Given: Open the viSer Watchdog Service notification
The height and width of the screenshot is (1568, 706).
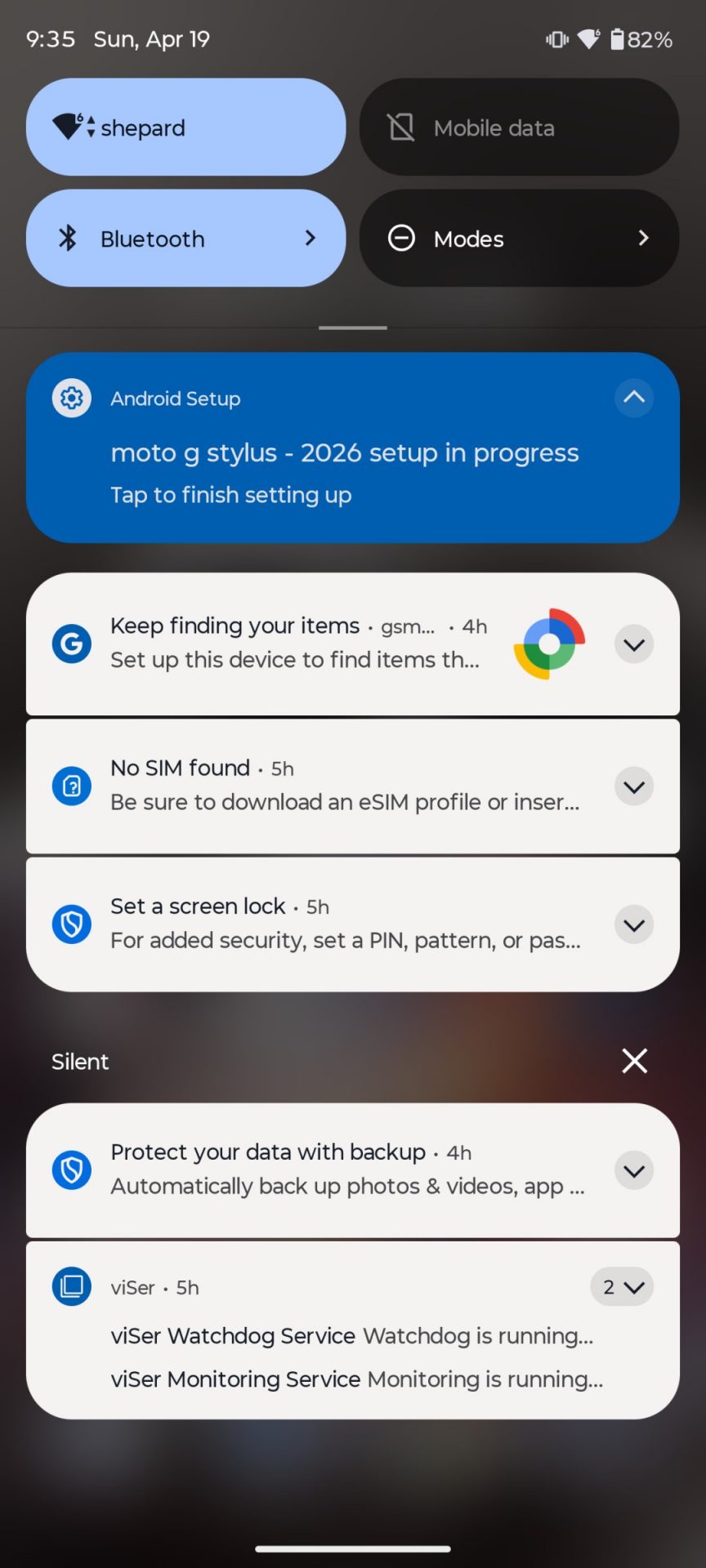Looking at the screenshot, I should 351,1336.
